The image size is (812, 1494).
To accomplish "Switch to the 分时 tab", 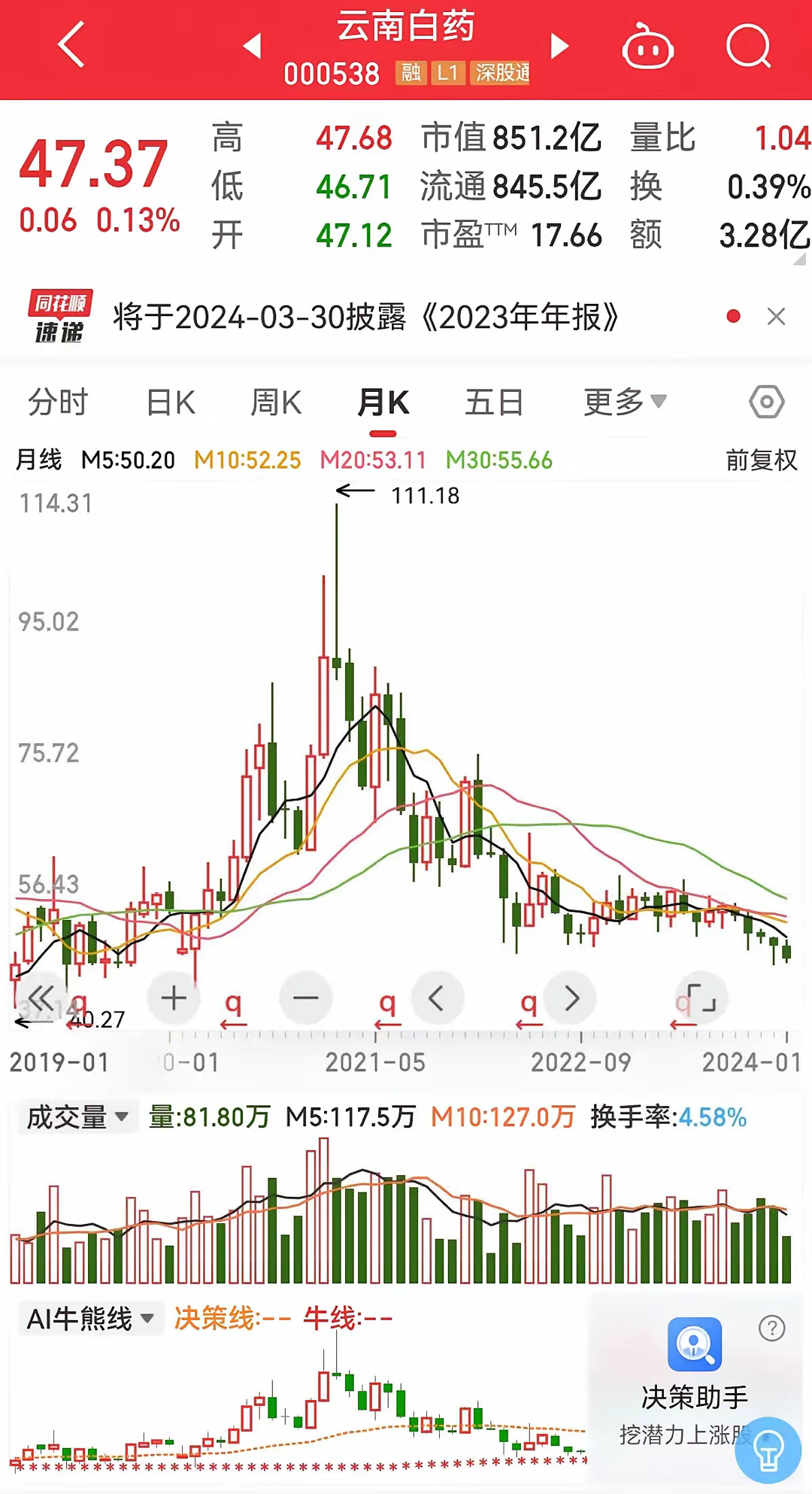I will 56,401.
